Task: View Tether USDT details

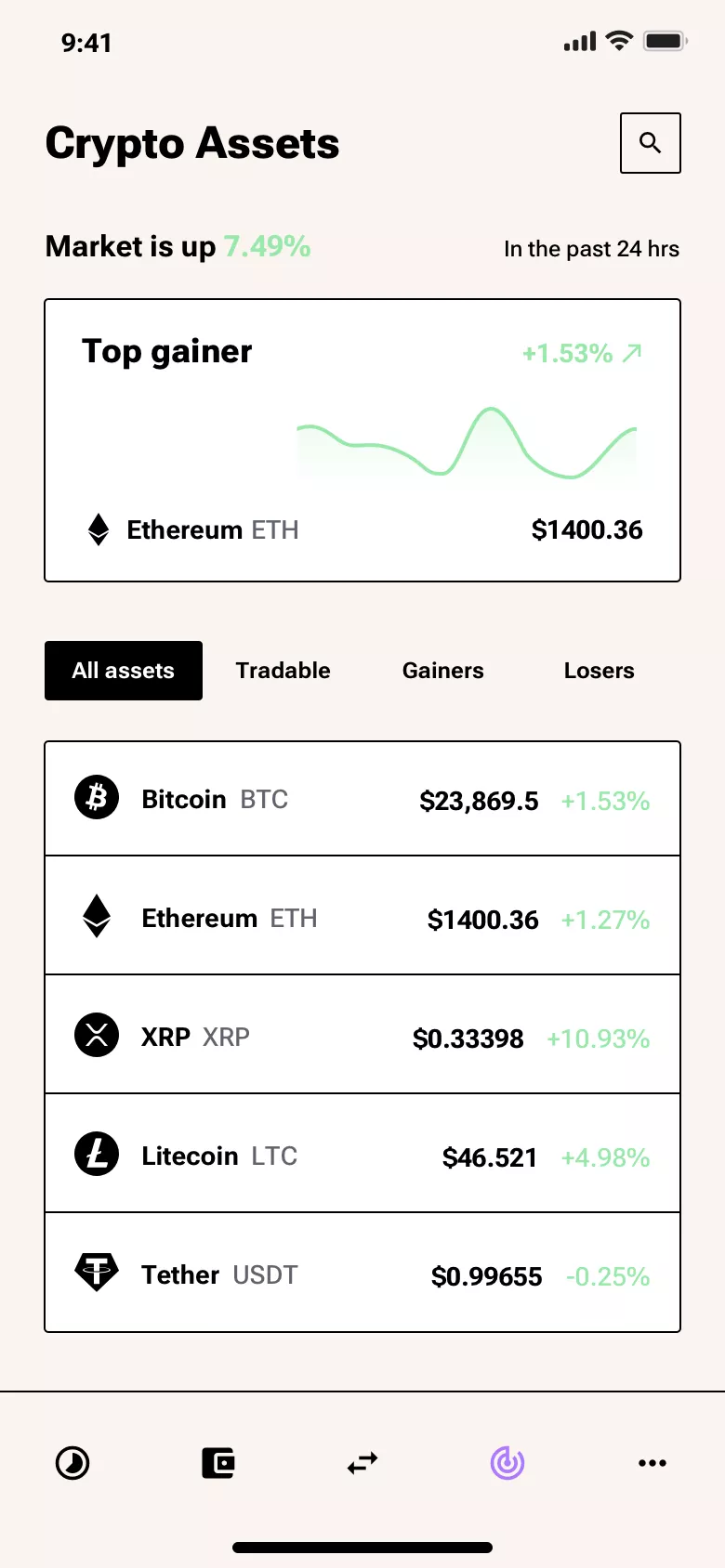Action: coord(362,1273)
